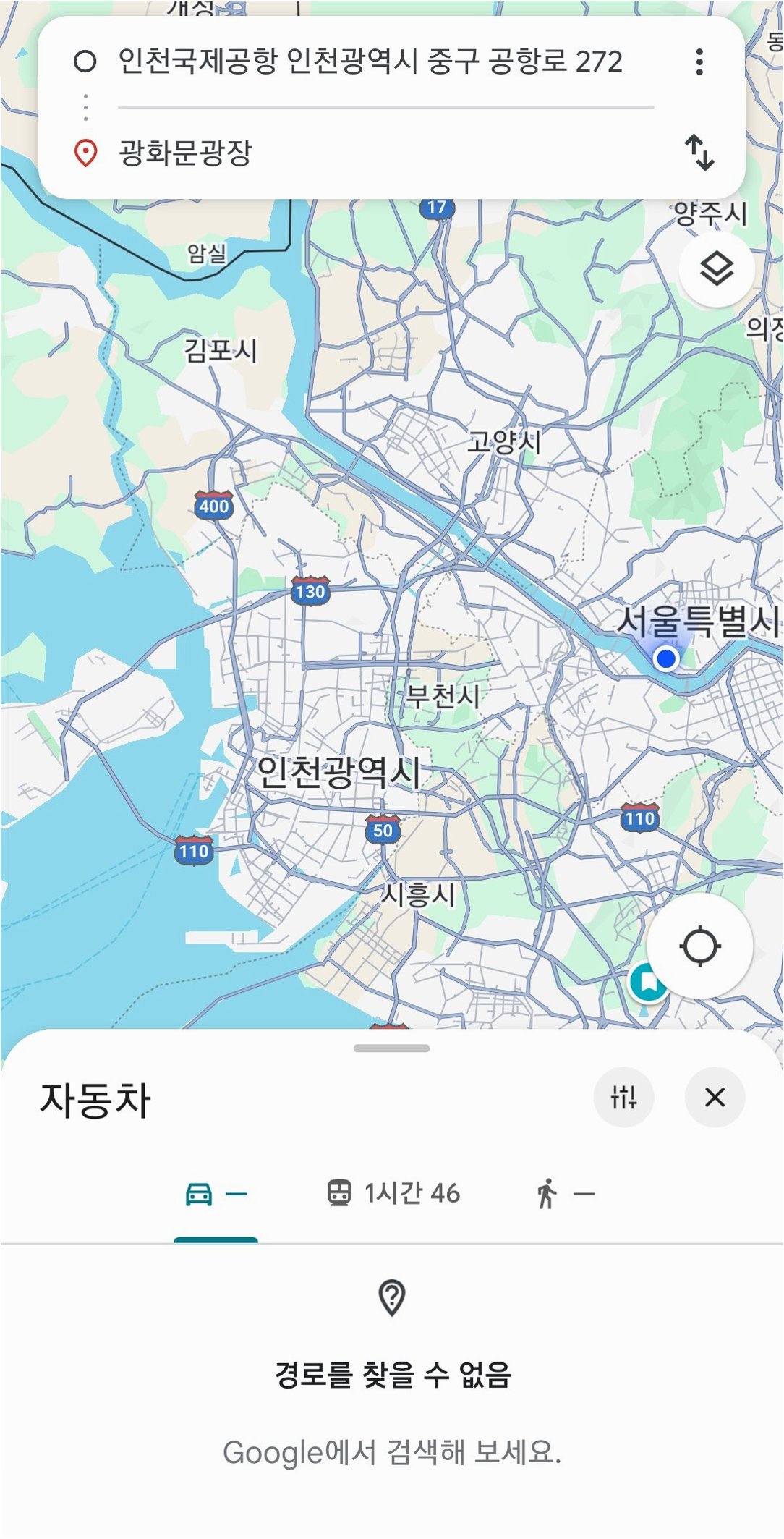Image resolution: width=784 pixels, height=1539 pixels.
Task: Open route options filter
Action: click(x=623, y=1097)
